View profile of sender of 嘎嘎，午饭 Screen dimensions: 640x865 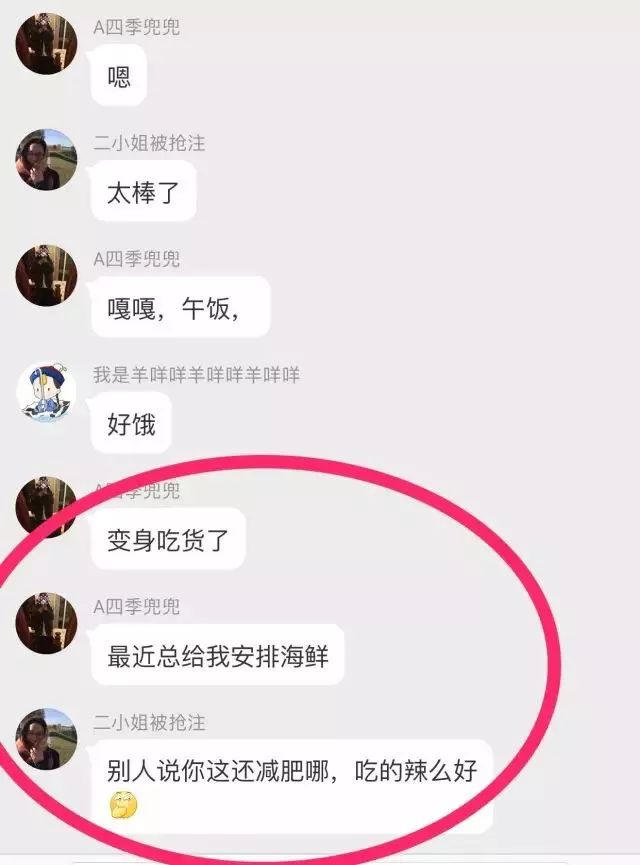click(47, 275)
